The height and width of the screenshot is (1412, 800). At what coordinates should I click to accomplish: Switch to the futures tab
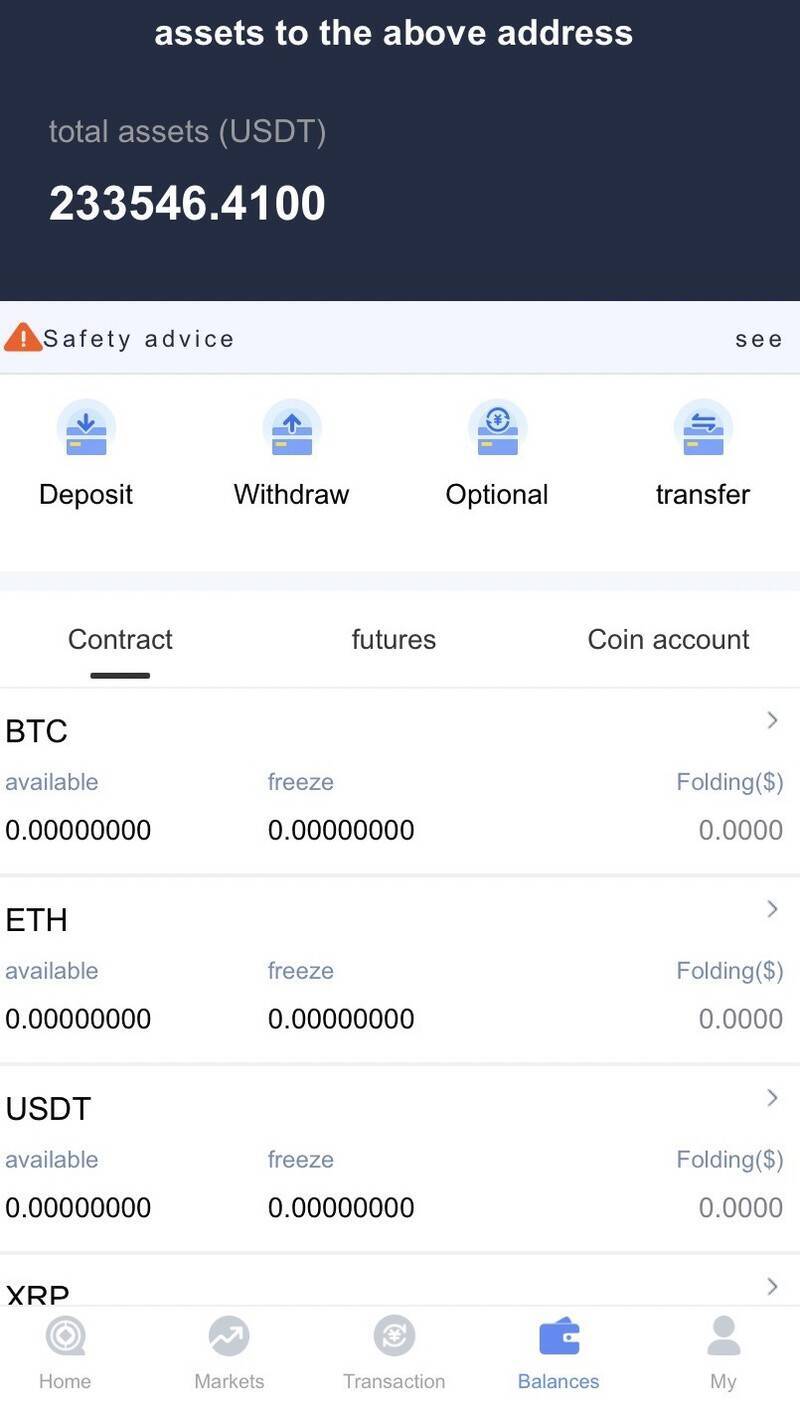point(393,640)
